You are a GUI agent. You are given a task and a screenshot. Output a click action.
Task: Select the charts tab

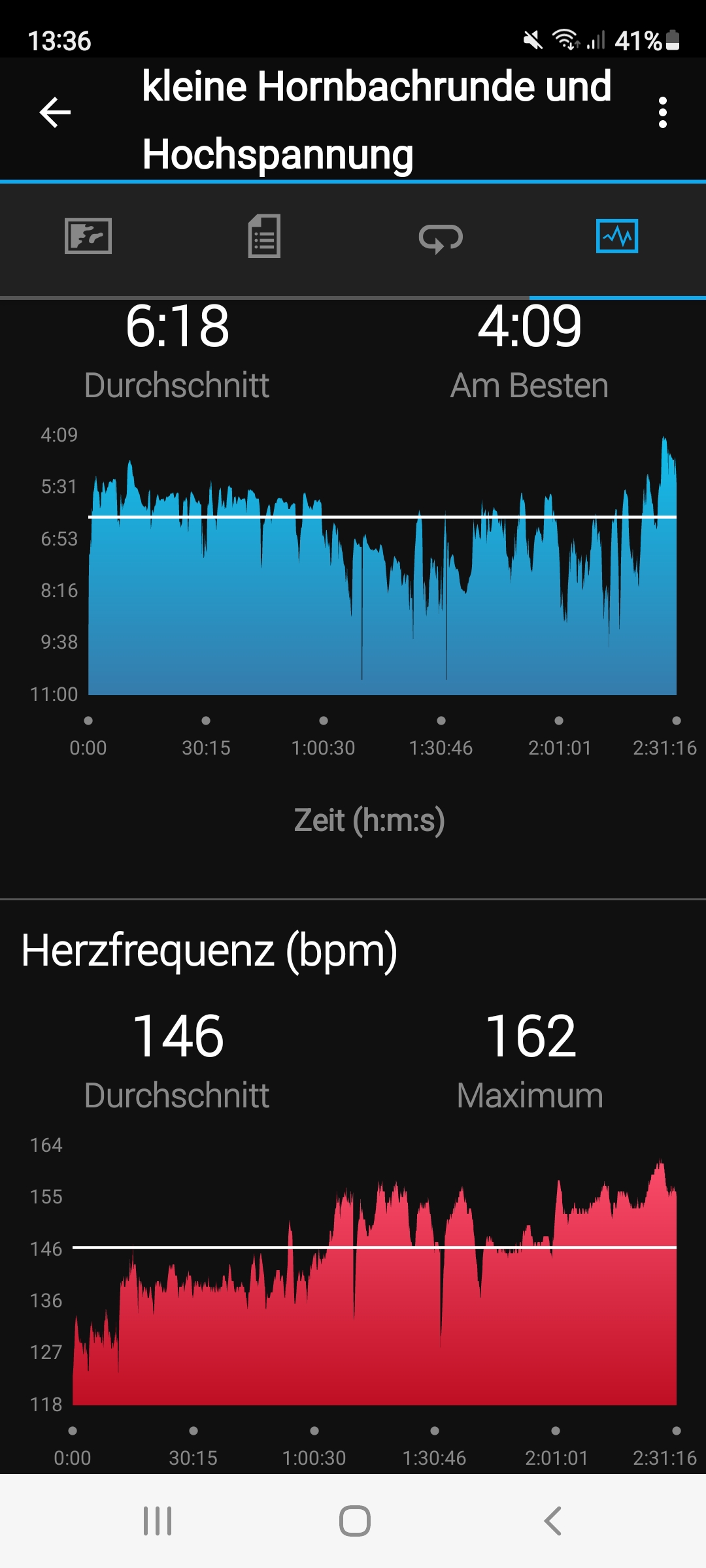tap(616, 237)
